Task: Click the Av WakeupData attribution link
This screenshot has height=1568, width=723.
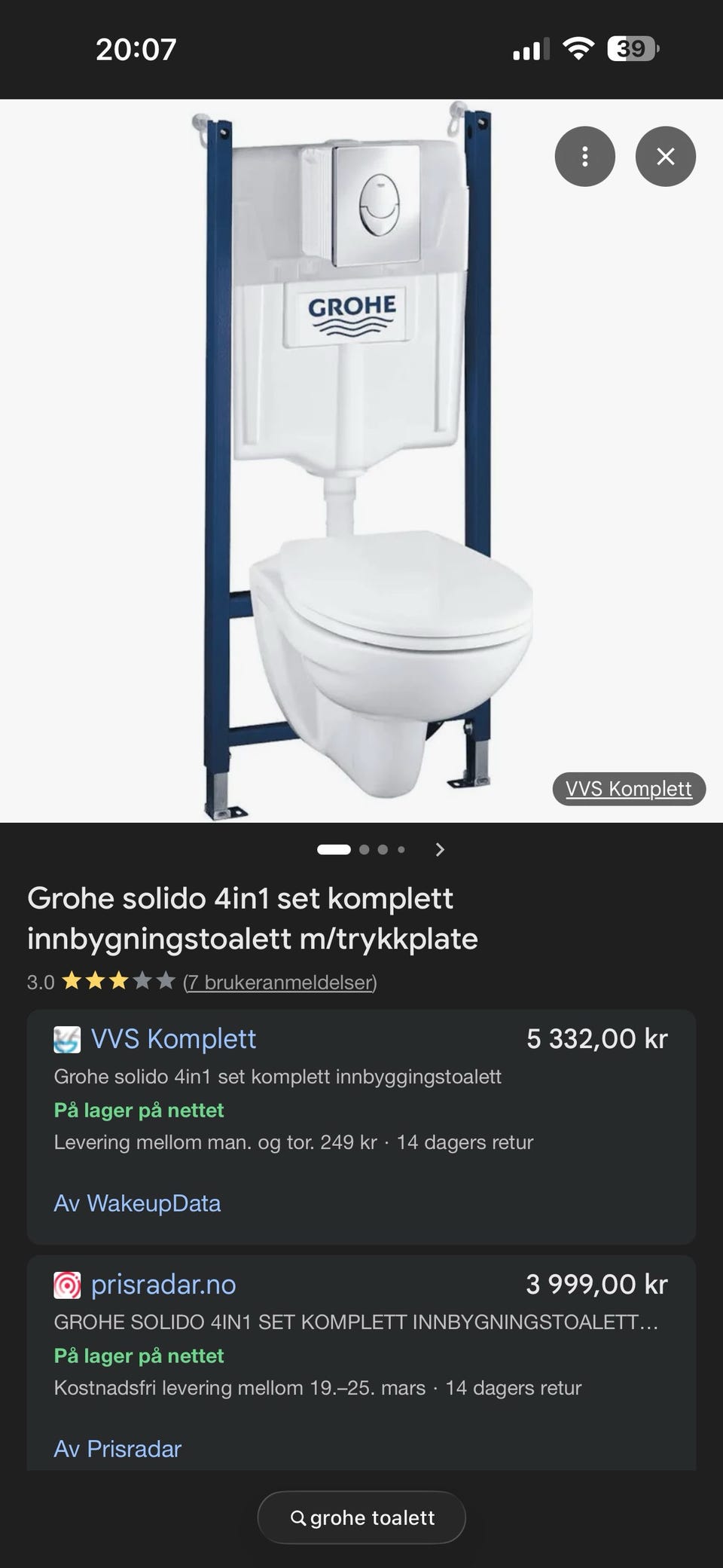Action: (x=137, y=1203)
